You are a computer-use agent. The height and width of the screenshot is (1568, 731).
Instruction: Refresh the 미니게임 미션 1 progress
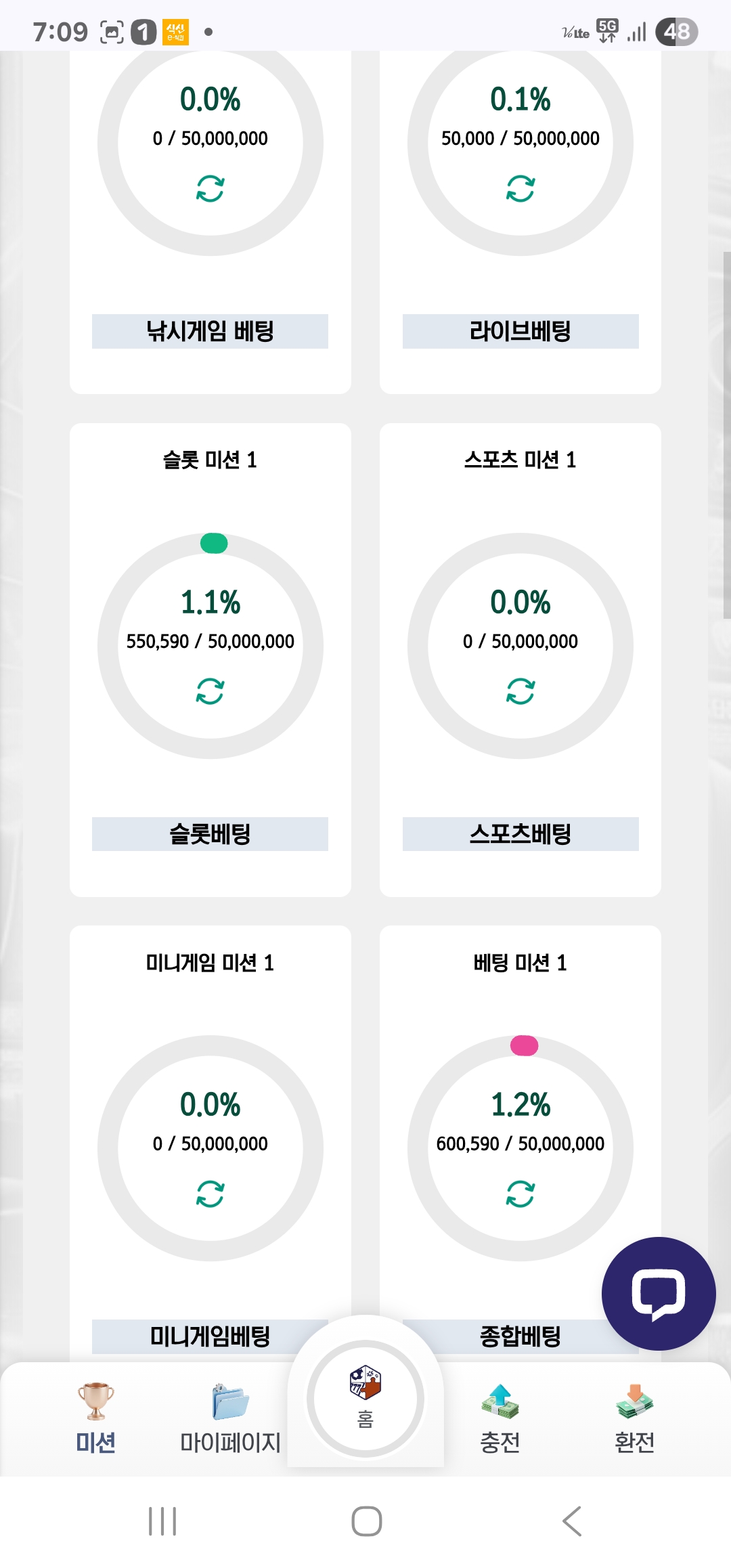pyautogui.click(x=210, y=1194)
